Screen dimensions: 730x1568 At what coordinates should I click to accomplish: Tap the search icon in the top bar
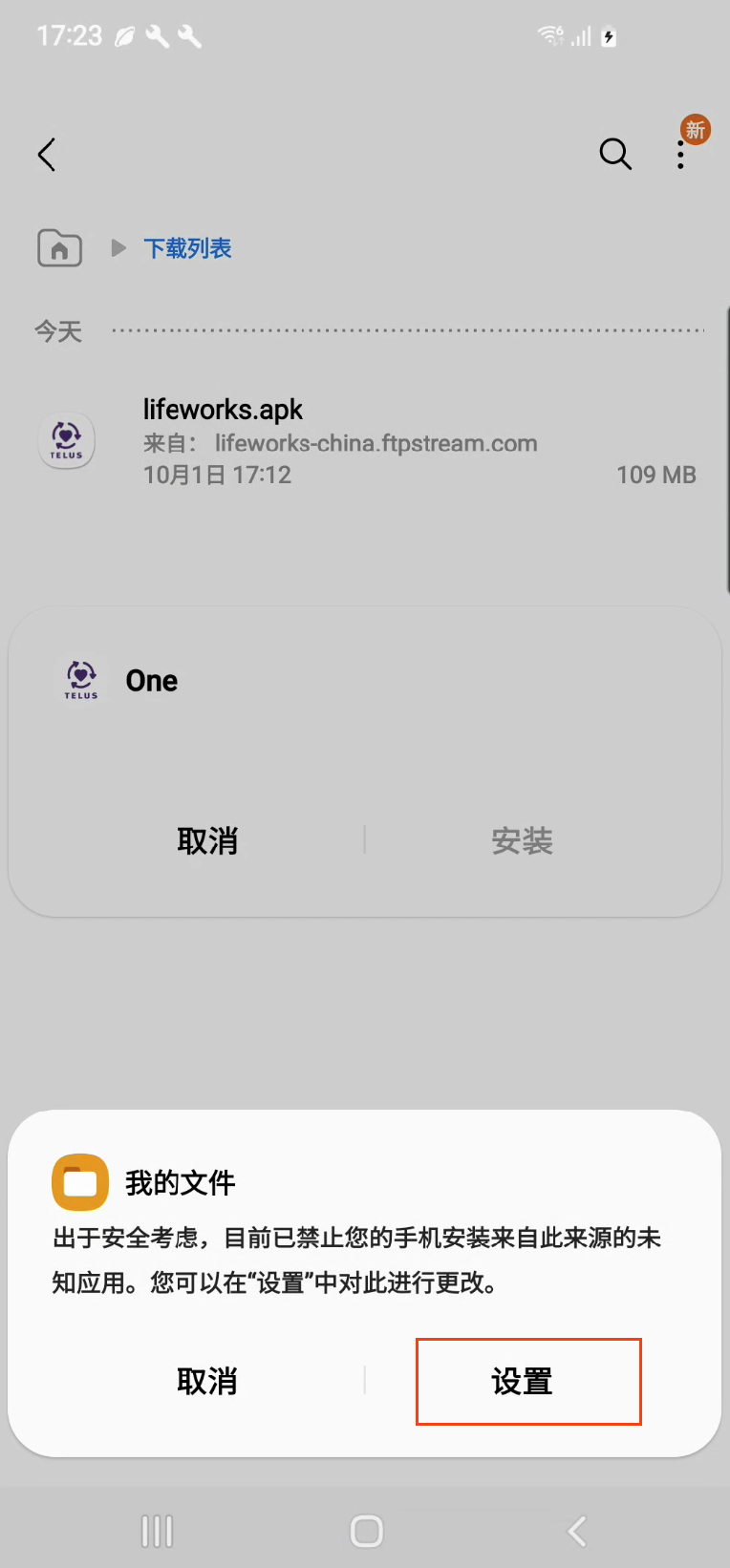615,154
